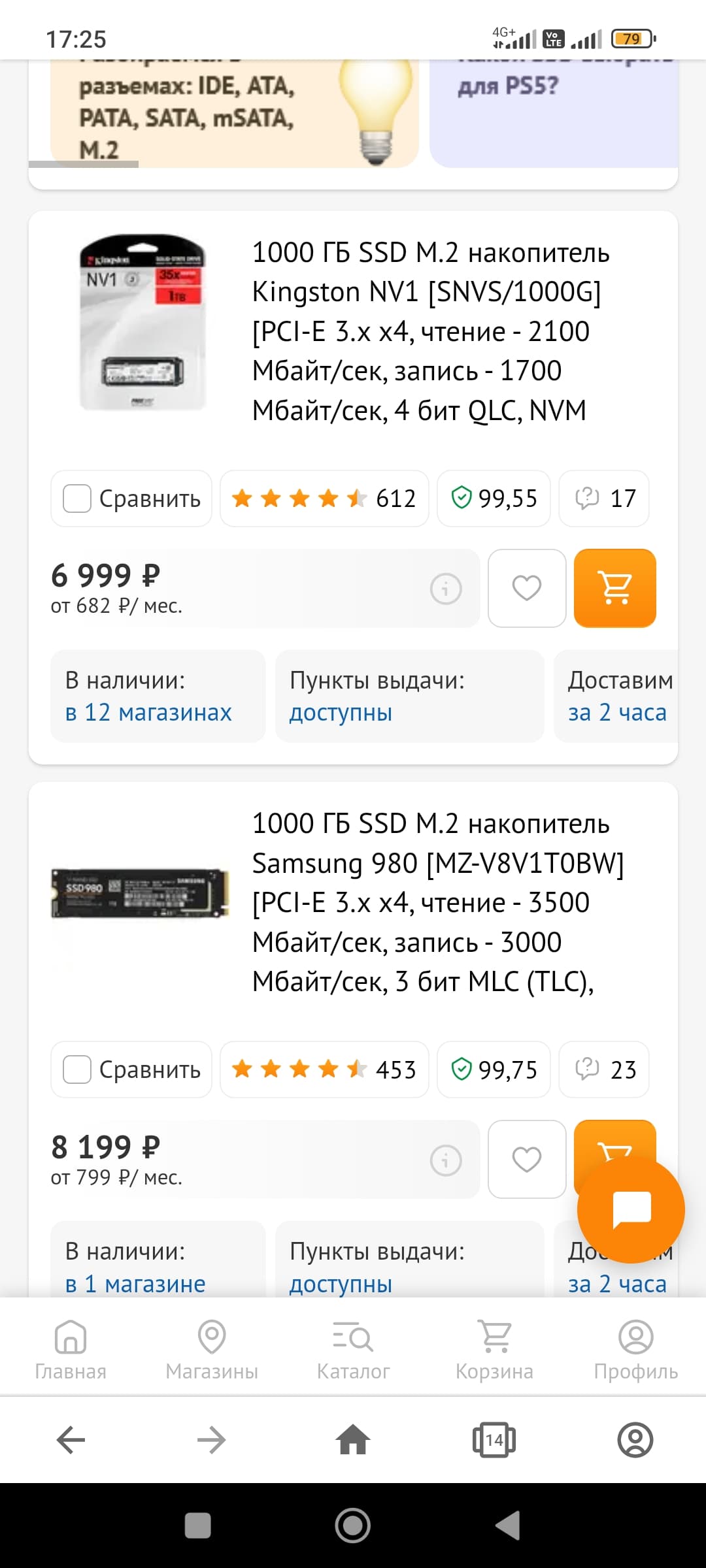Open the Каталог tab
Image resolution: width=706 pixels, height=1568 pixels.
click(353, 1348)
